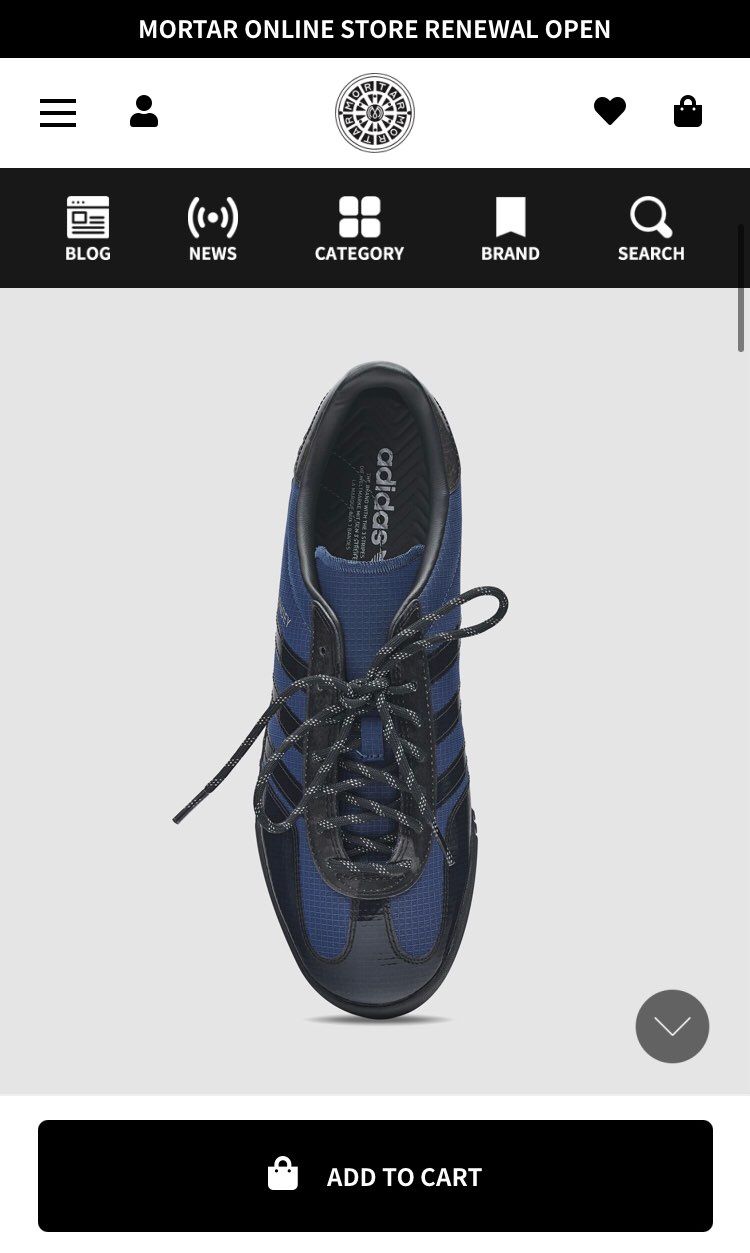Go to the Mortar logo home
This screenshot has height=1253, width=750.
click(x=375, y=113)
